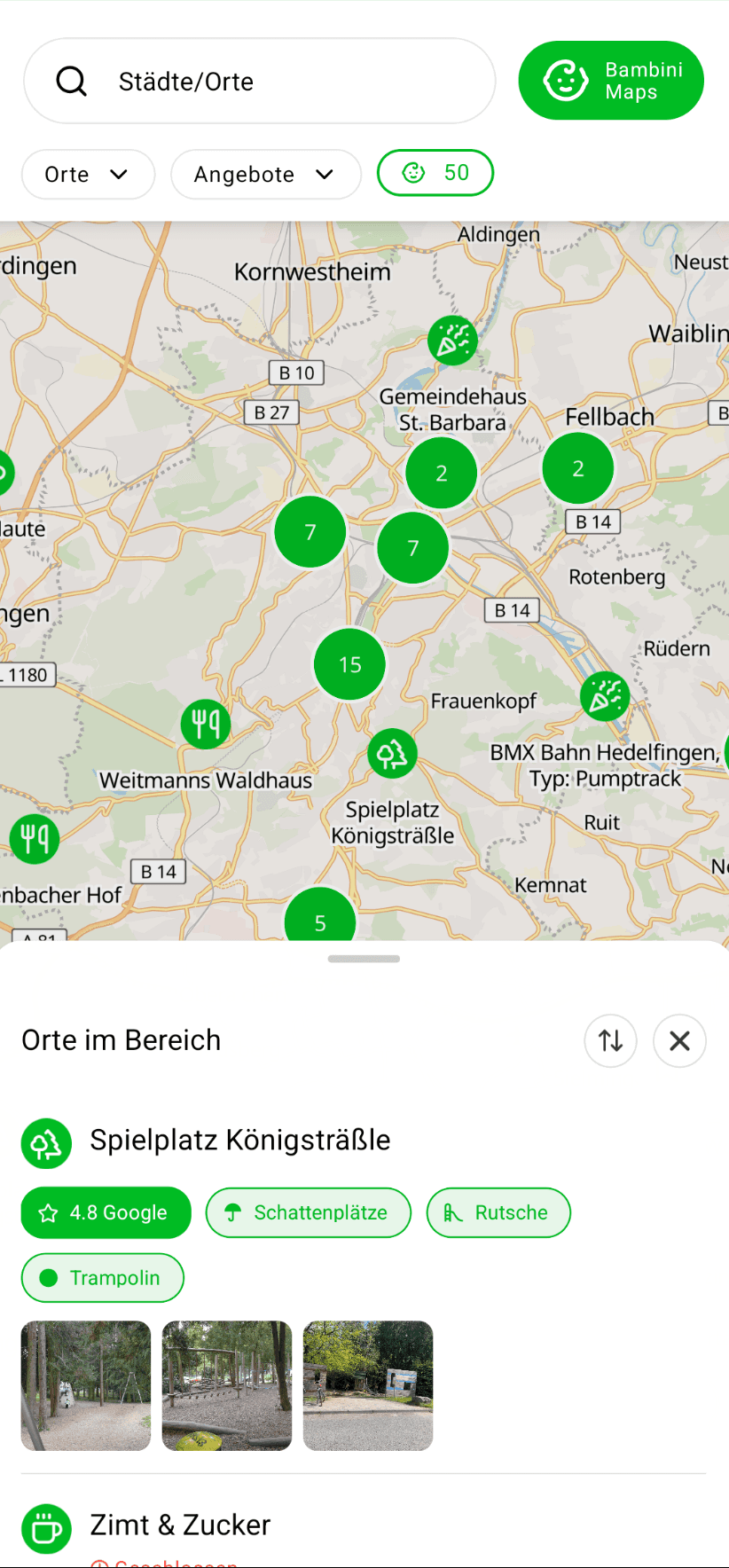Screen dimensions: 729x1568
Task: Open the cluster of 2 near Fellbach
Action: tap(577, 468)
